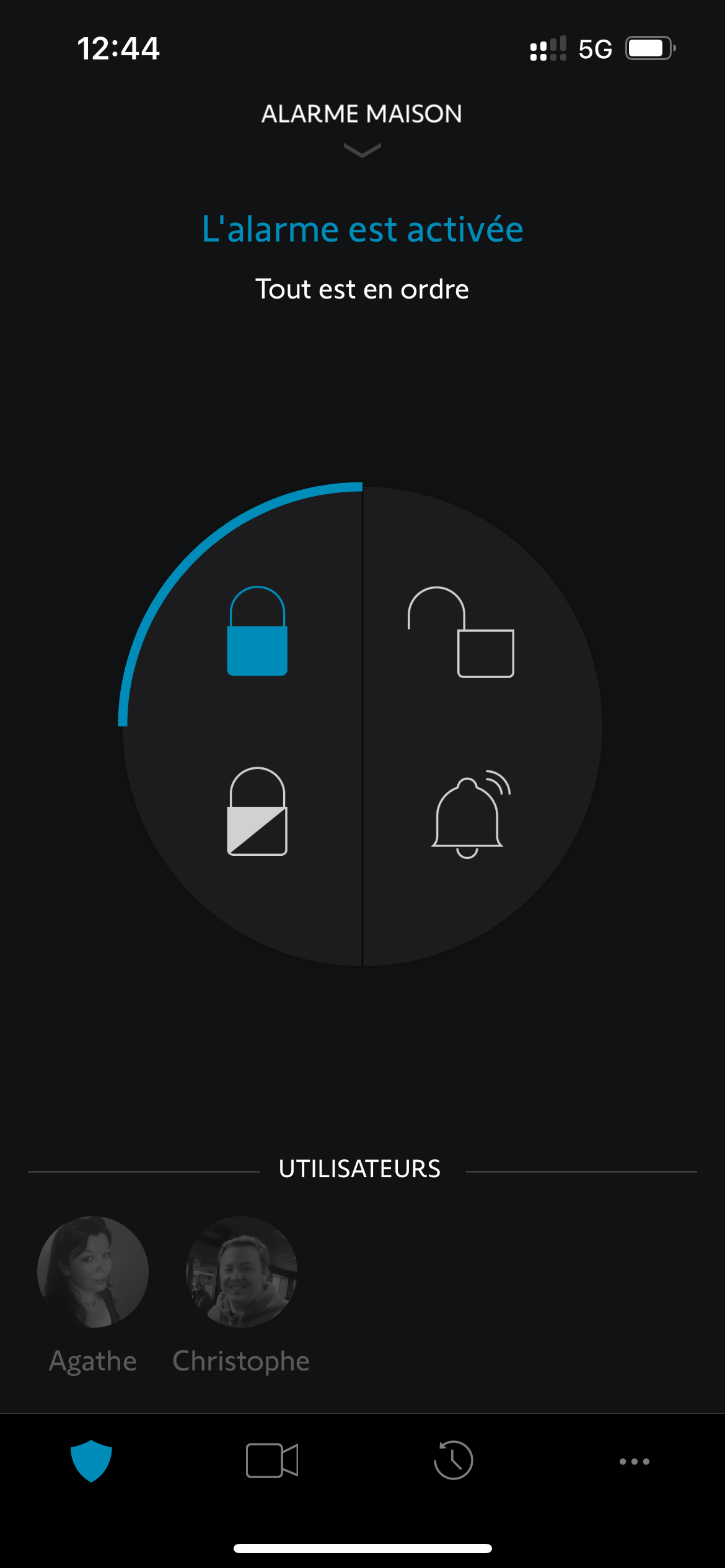Set partial alarm with half-filled padlock
This screenshot has height=1568, width=725.
pyautogui.click(x=257, y=812)
